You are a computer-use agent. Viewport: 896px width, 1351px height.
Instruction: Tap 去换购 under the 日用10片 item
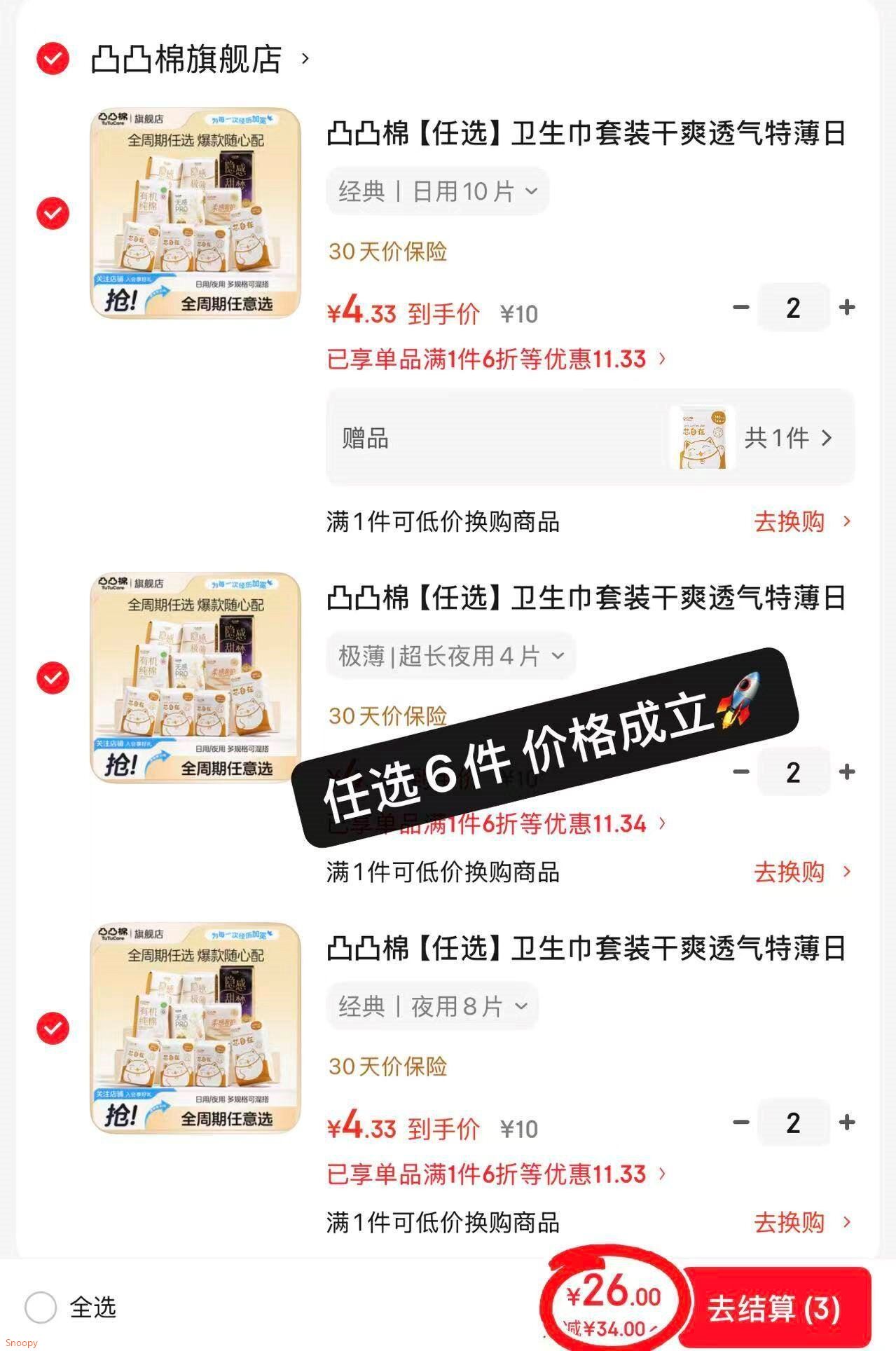pos(801,522)
